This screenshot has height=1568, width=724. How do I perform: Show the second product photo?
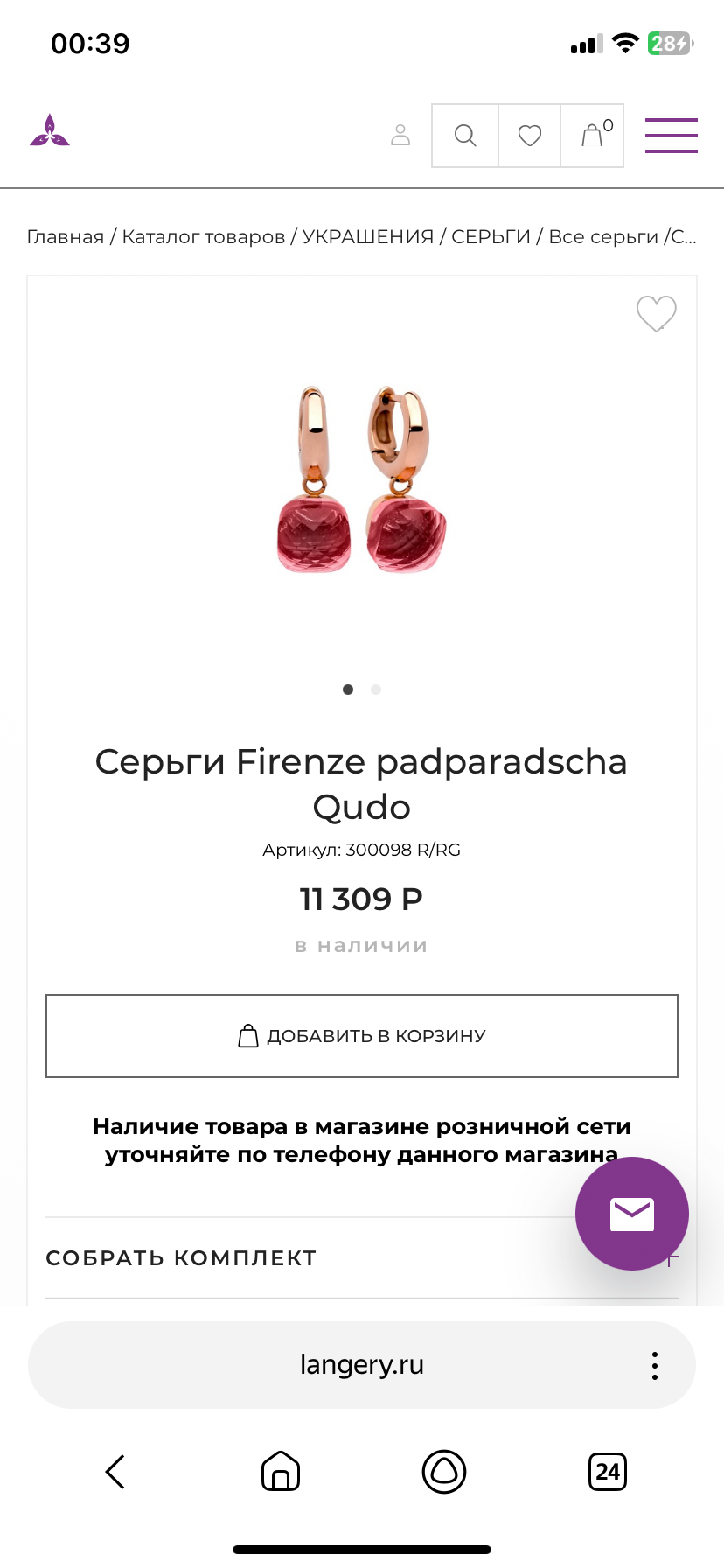point(376,689)
